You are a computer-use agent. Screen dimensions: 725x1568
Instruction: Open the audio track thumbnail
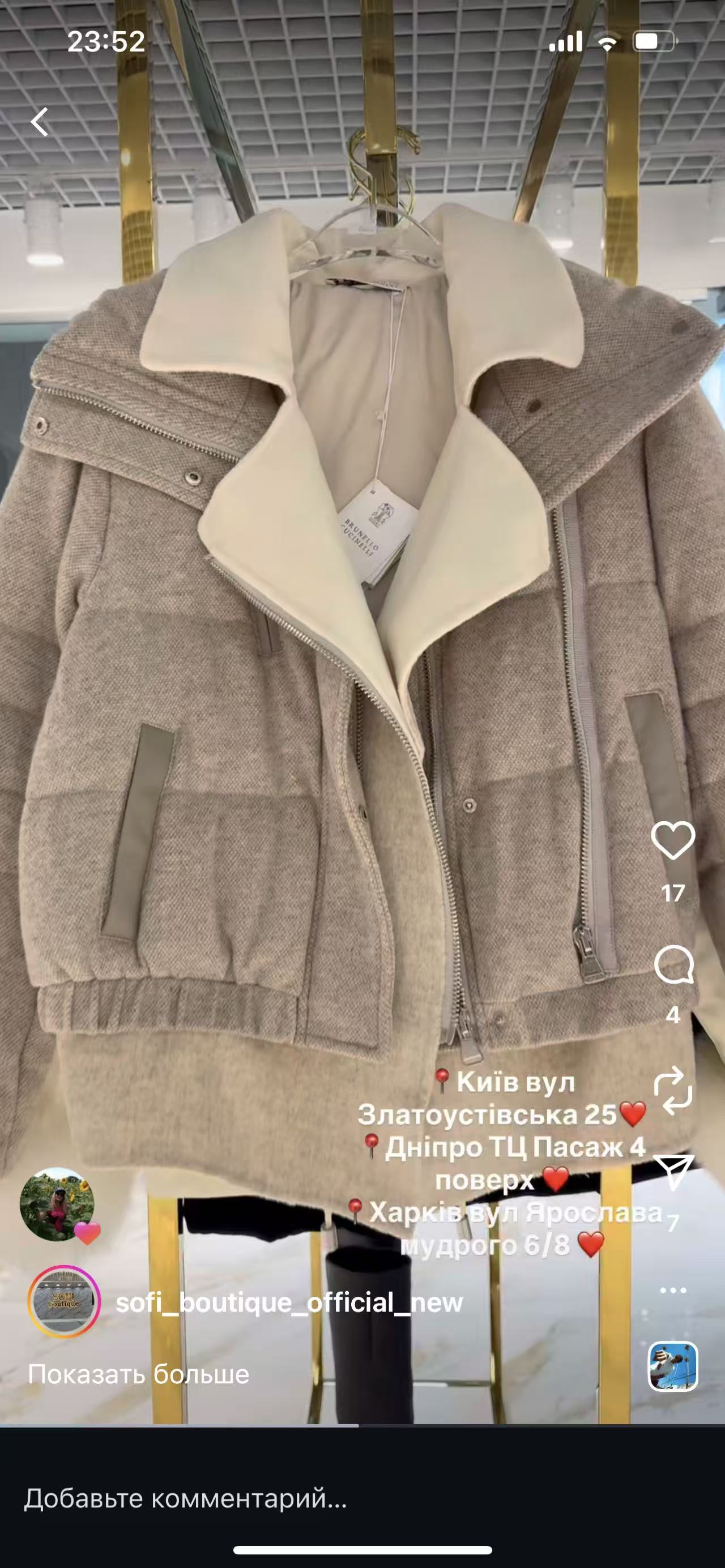click(672, 1366)
